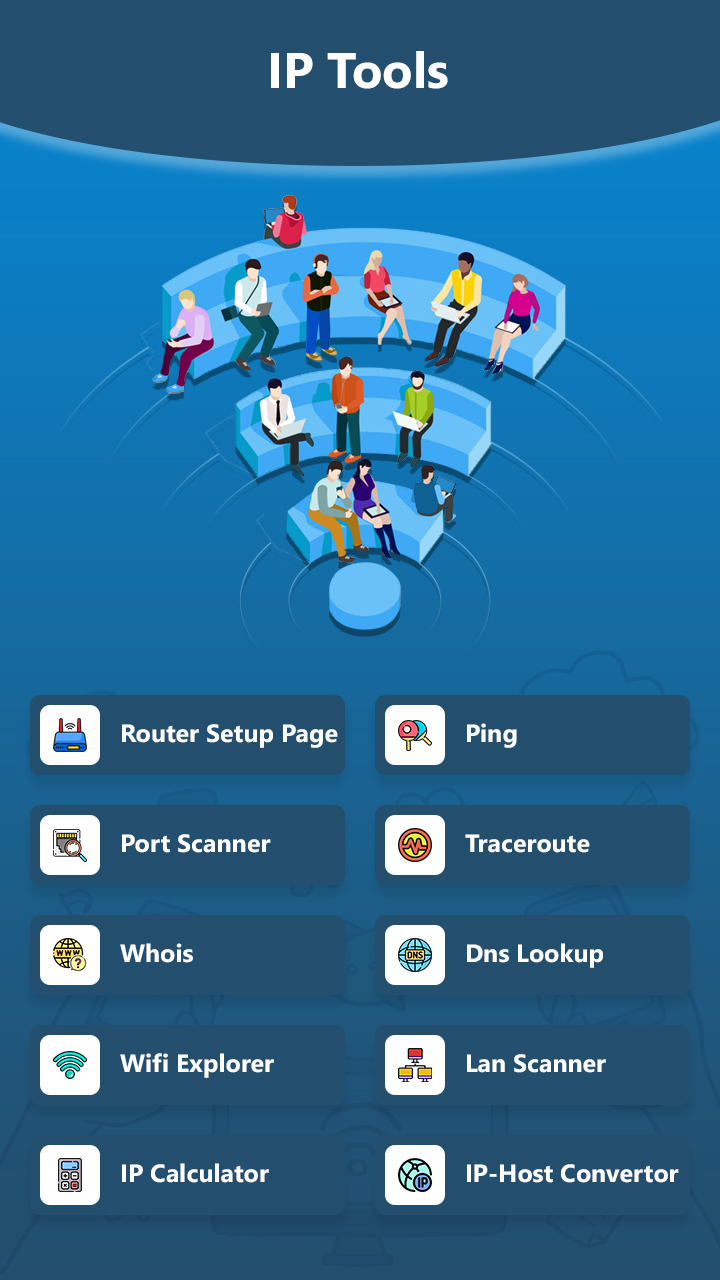Screen dimensions: 720x1280
Task: Launch the Dns Lookup tool
Action: click(533, 955)
